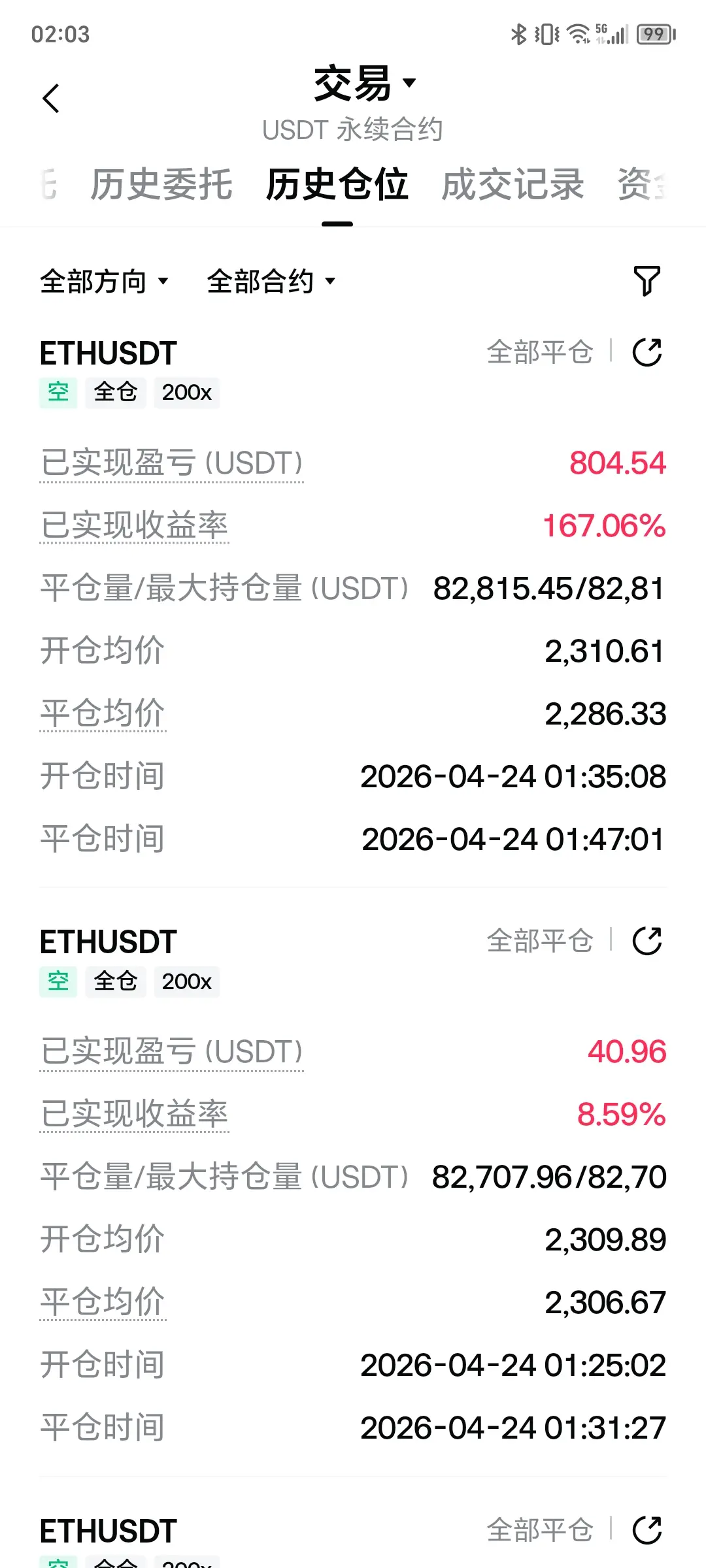
Task: Expand the 全部合约 contract filter
Action: pos(271,282)
